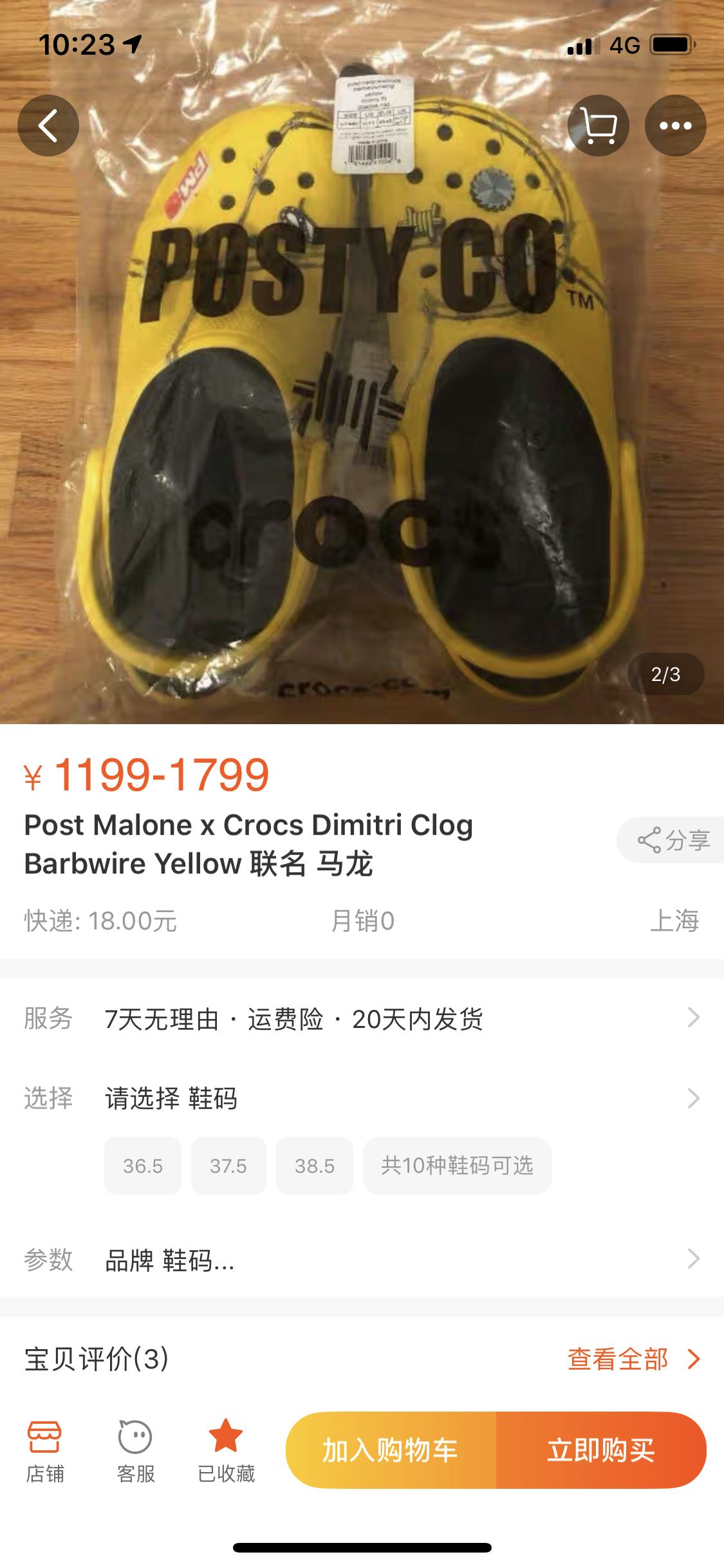Share this product via 分享
The width and height of the screenshot is (724, 1568).
click(673, 840)
